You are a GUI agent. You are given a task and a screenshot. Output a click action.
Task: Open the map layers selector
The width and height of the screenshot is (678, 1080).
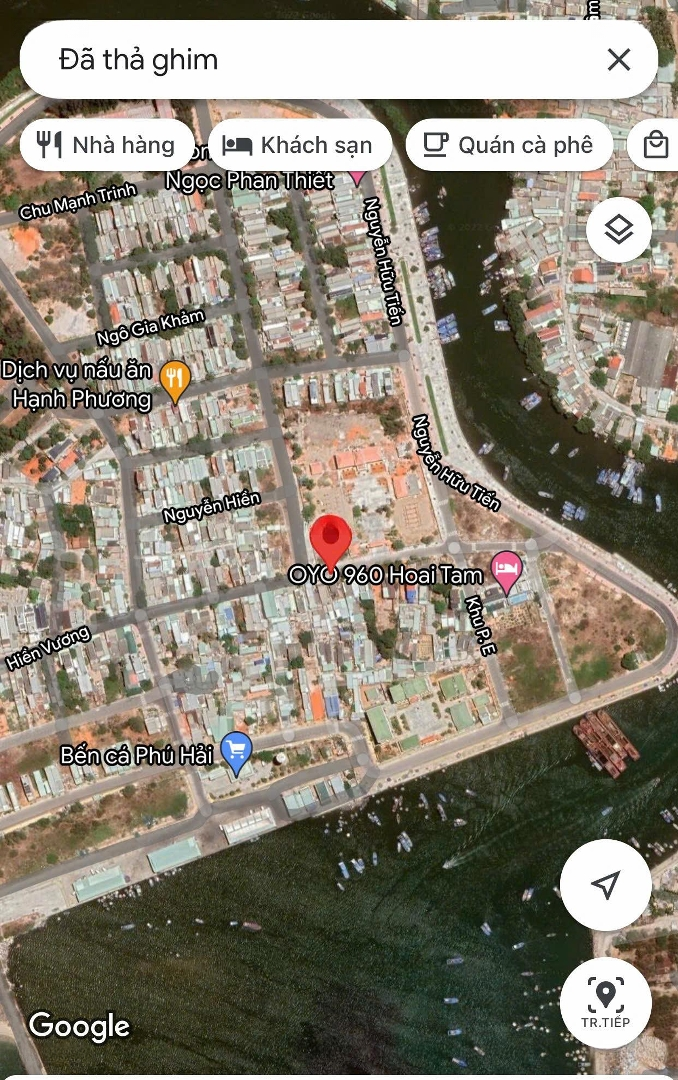[619, 230]
